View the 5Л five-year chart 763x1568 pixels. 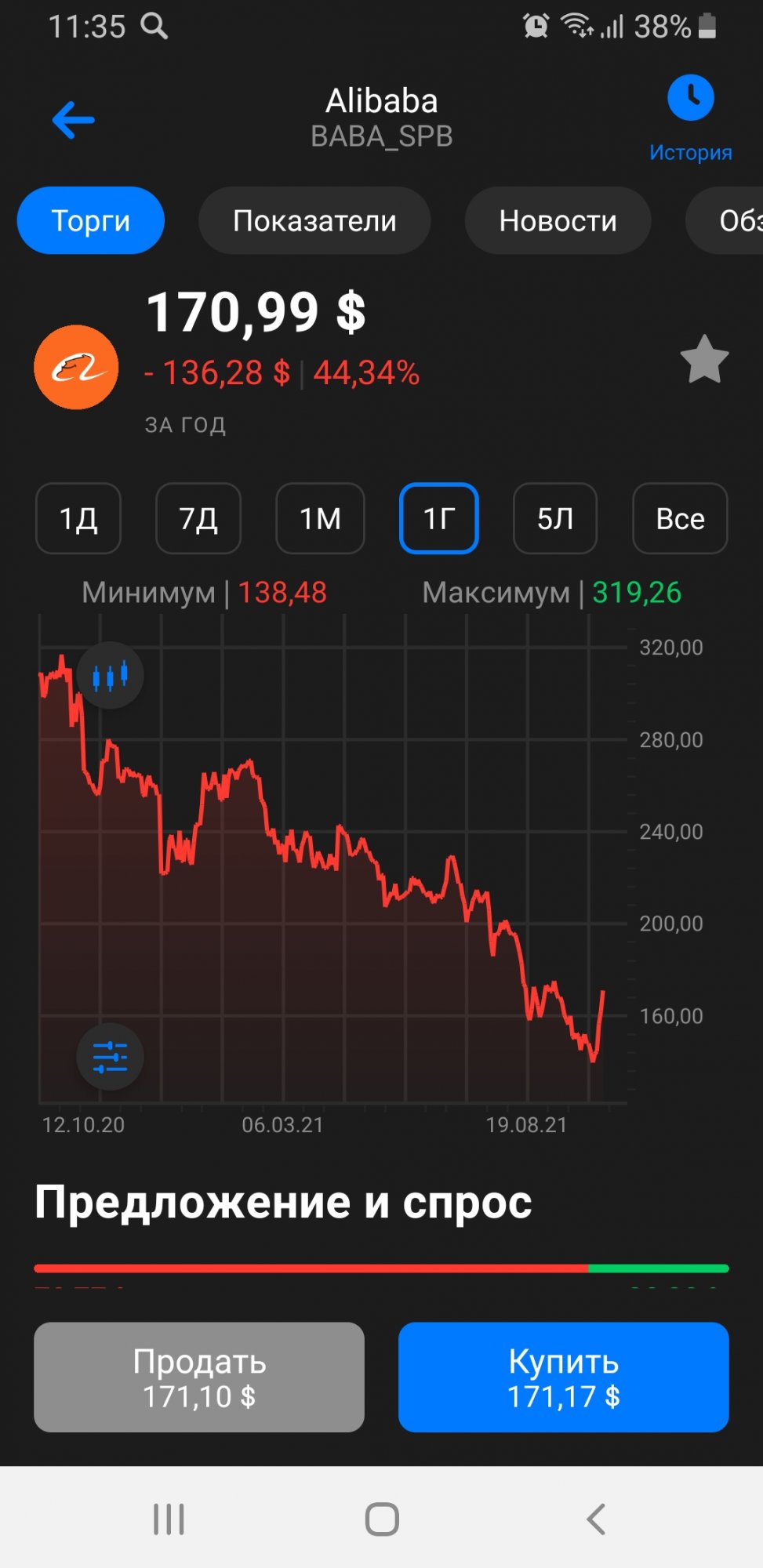coord(555,519)
